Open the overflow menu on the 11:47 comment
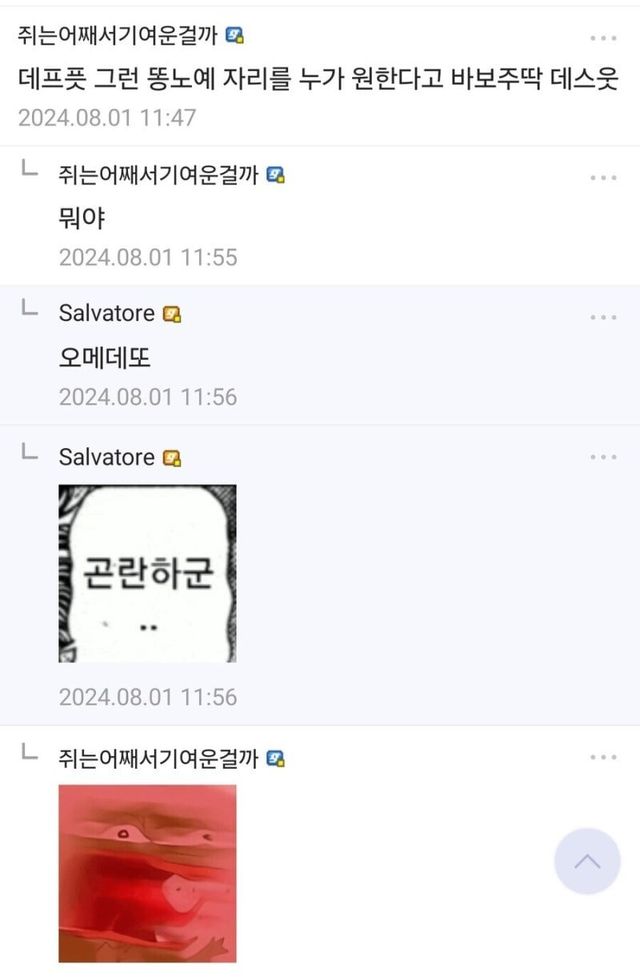The width and height of the screenshot is (640, 980). 603,38
